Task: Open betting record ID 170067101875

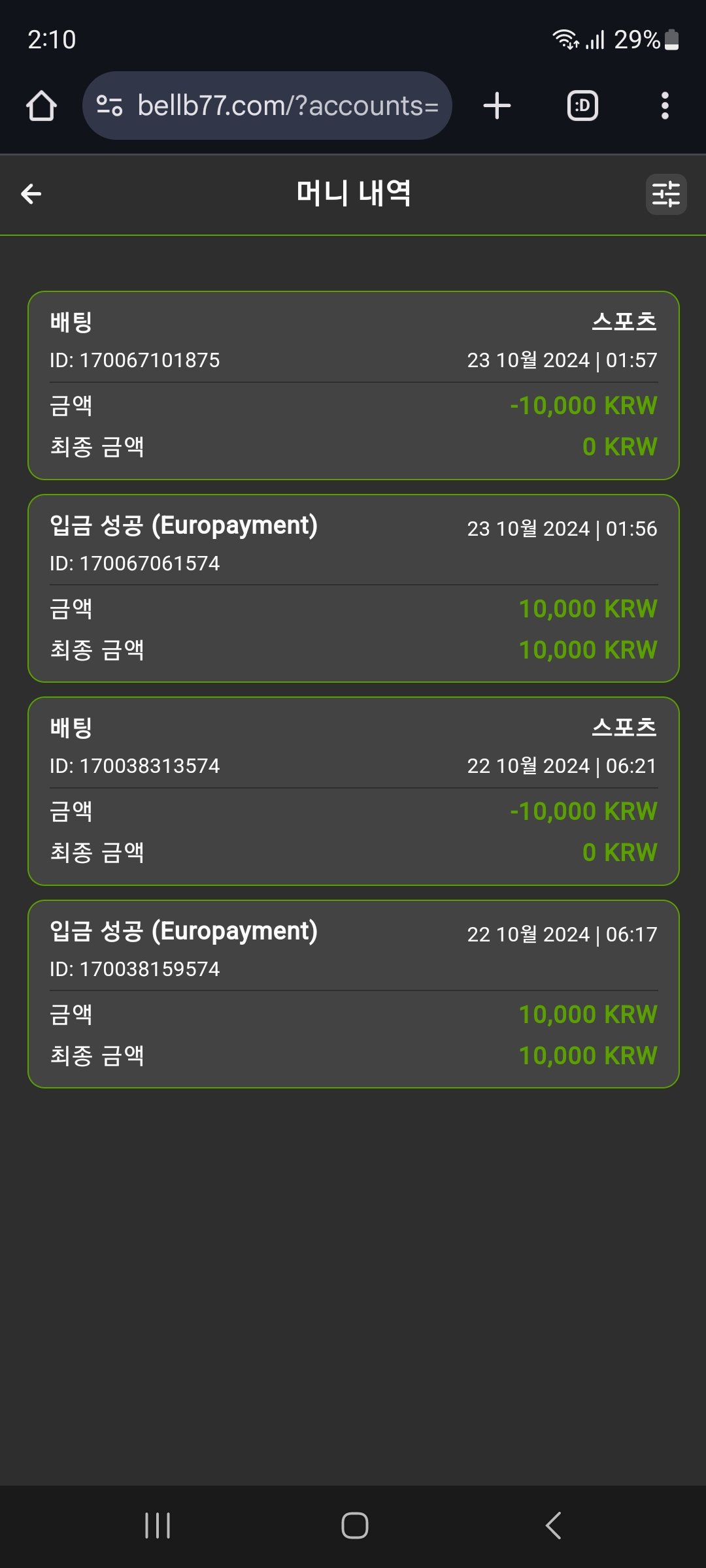Action: [x=353, y=385]
